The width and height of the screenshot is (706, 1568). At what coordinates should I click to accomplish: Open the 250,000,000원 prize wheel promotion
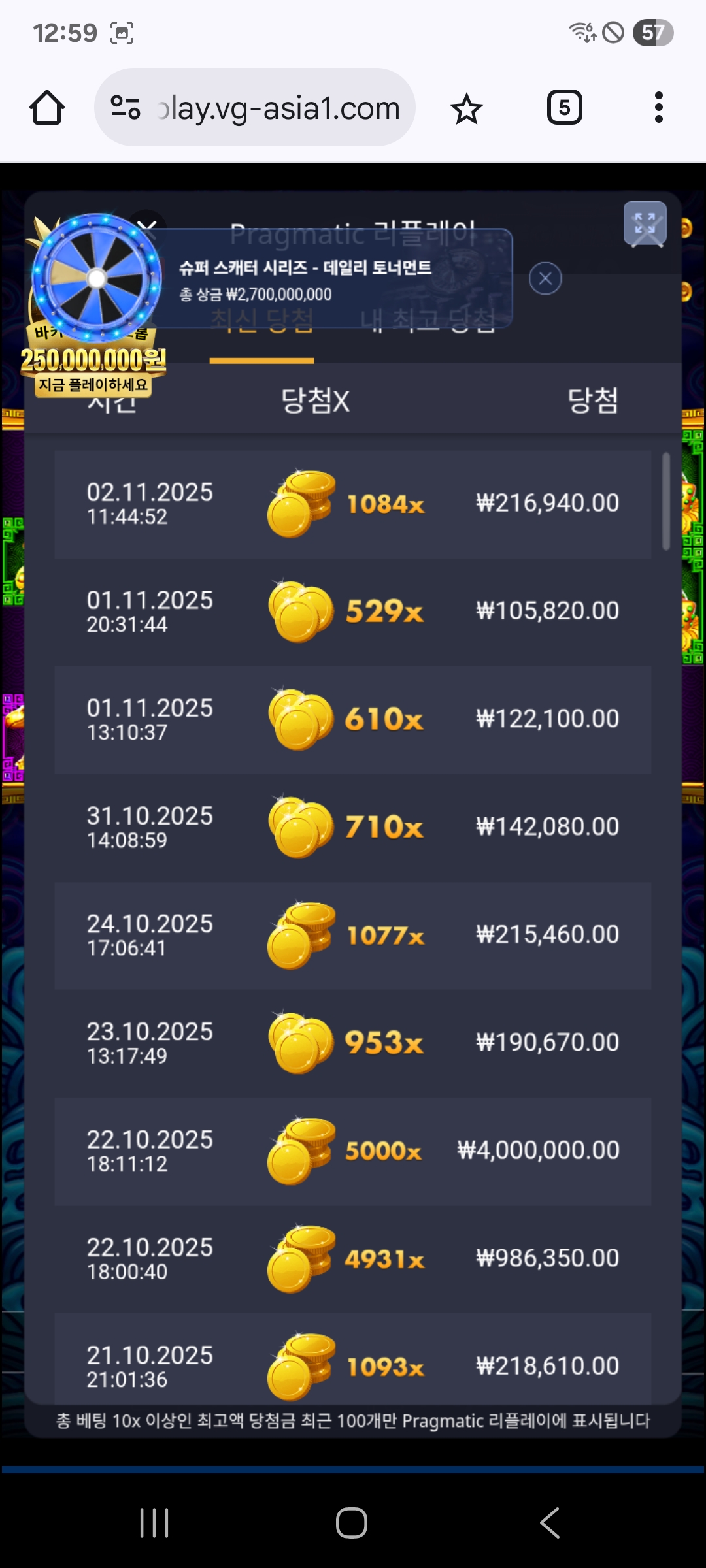pos(95,307)
